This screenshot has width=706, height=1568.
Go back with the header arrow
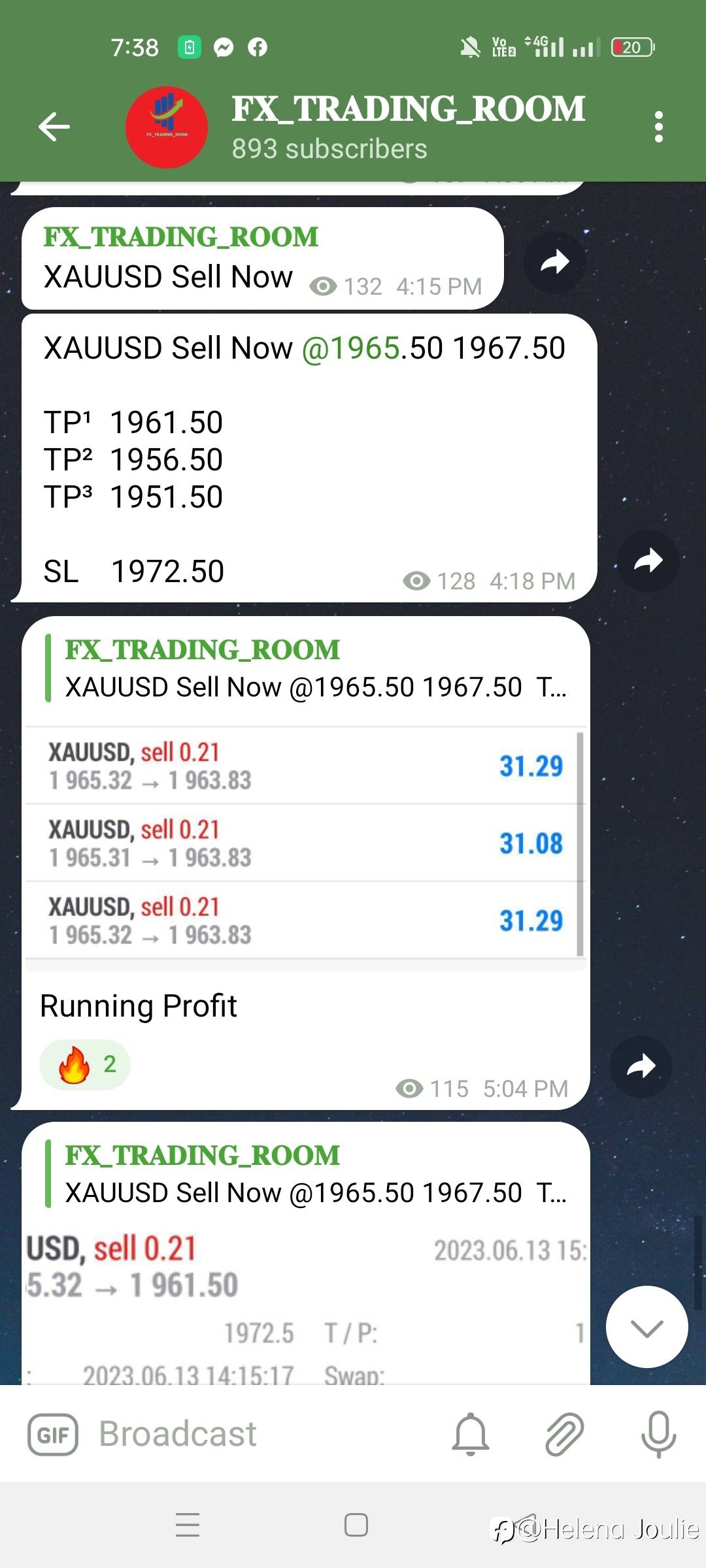pos(54,127)
